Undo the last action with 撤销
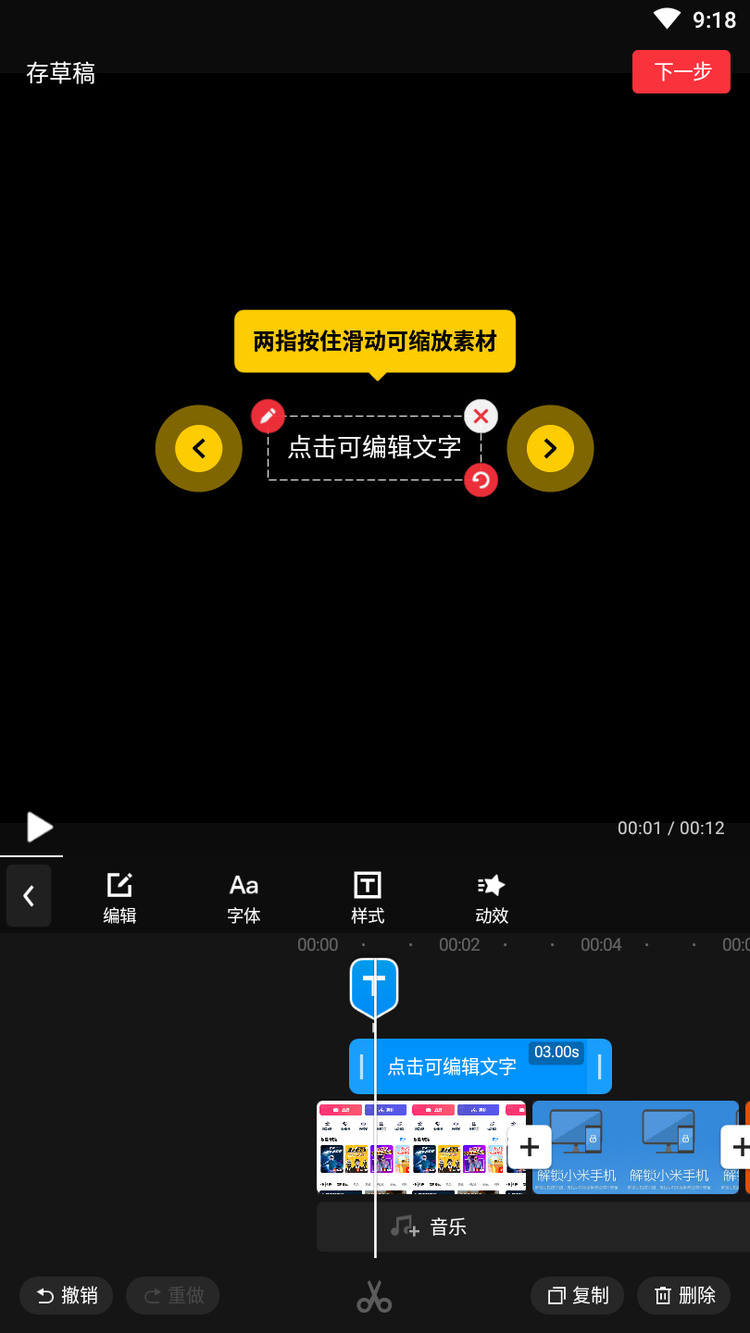Viewport: 750px width, 1333px height. [67, 1296]
